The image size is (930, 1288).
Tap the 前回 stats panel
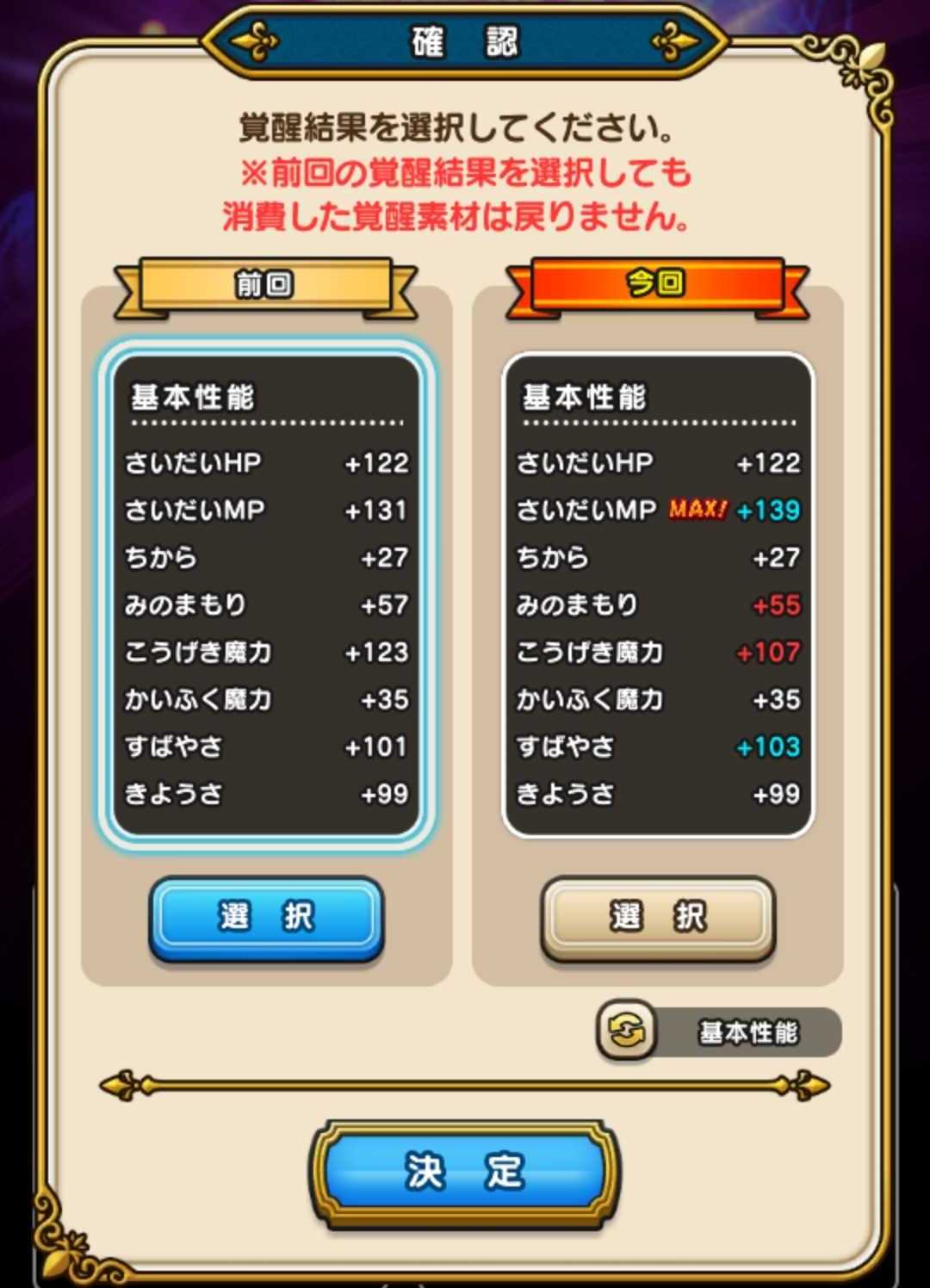(x=266, y=594)
